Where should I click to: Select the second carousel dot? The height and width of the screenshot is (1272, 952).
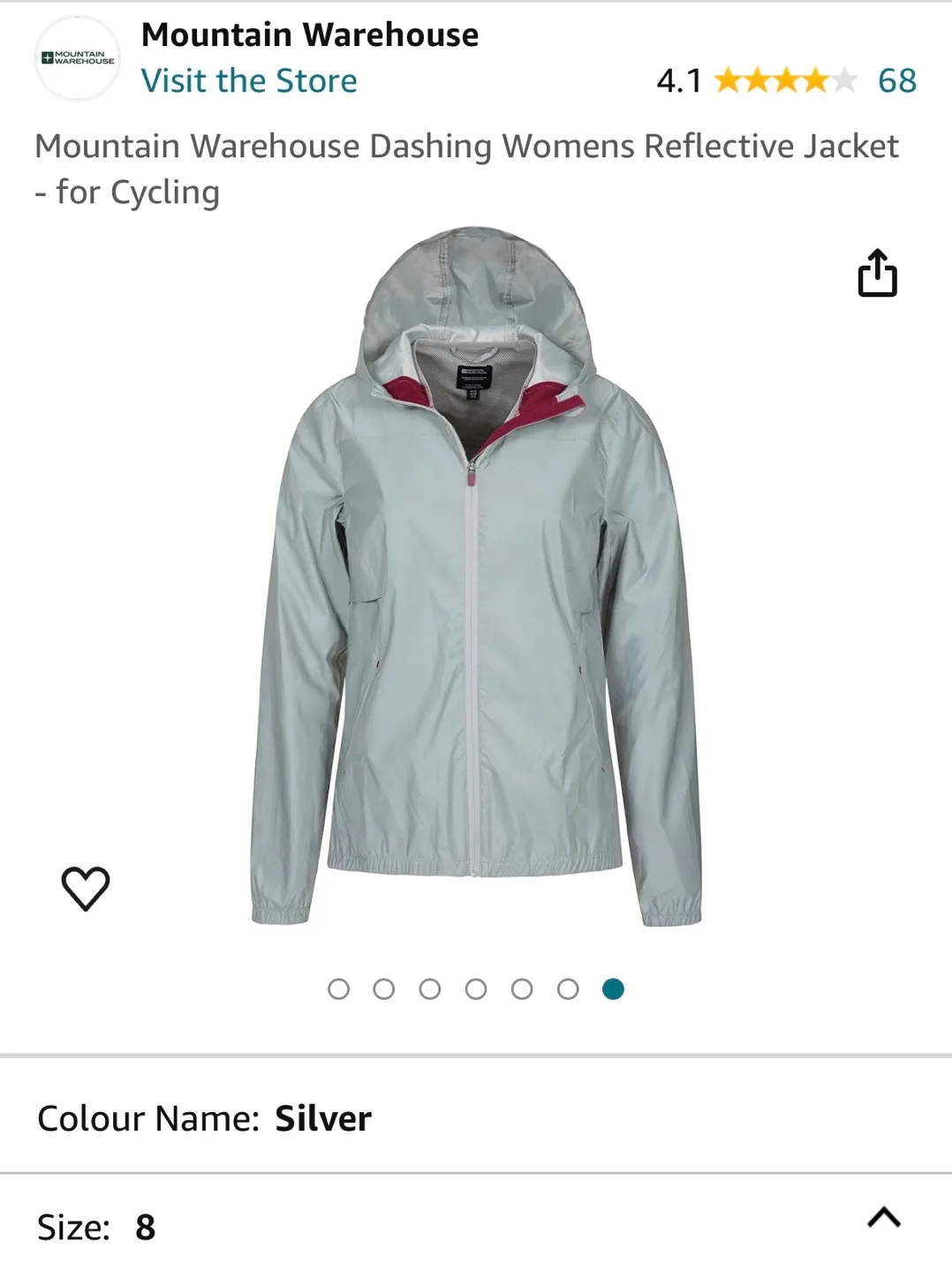[385, 991]
